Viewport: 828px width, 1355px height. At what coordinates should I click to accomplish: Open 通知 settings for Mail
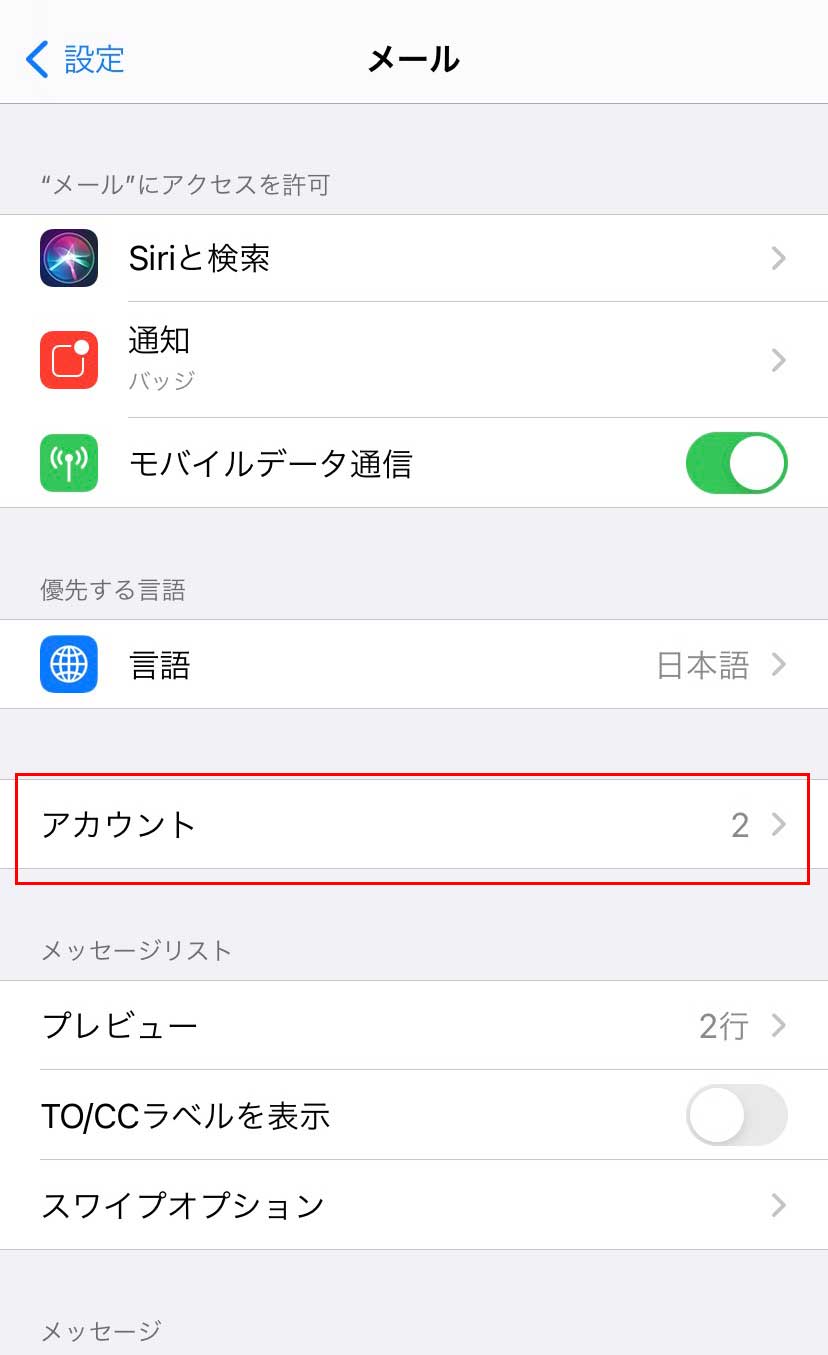(414, 360)
